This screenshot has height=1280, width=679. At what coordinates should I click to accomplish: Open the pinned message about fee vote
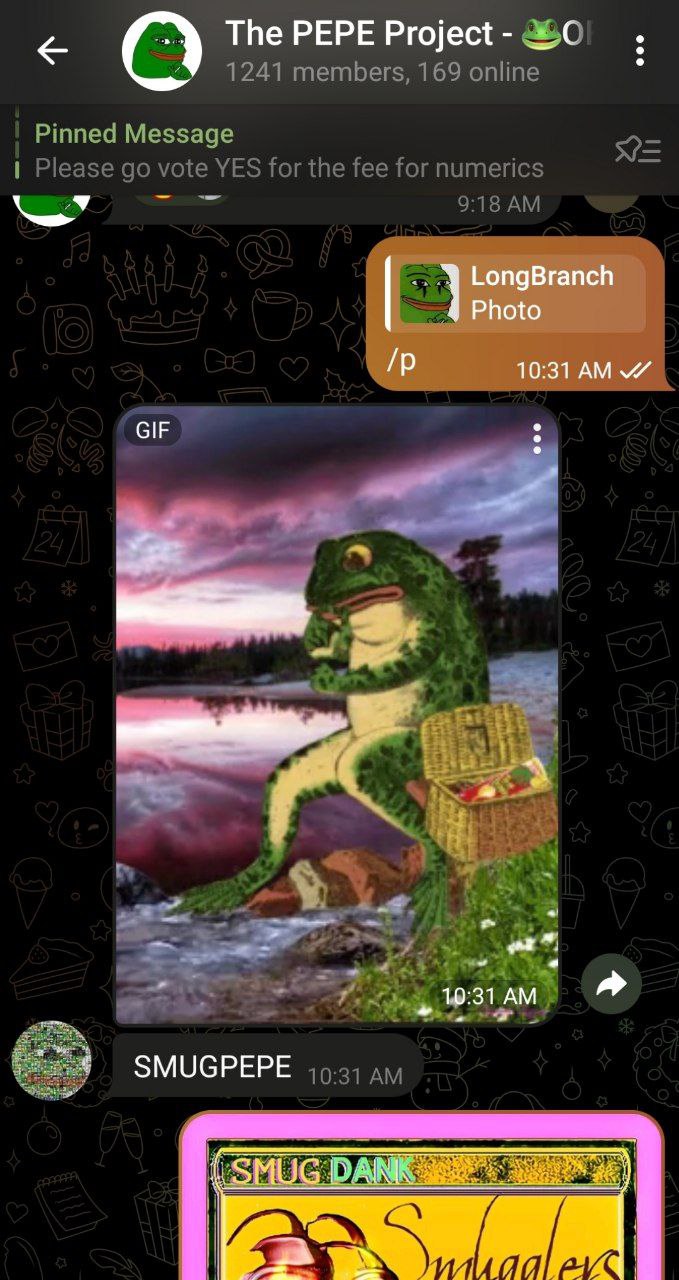click(289, 151)
